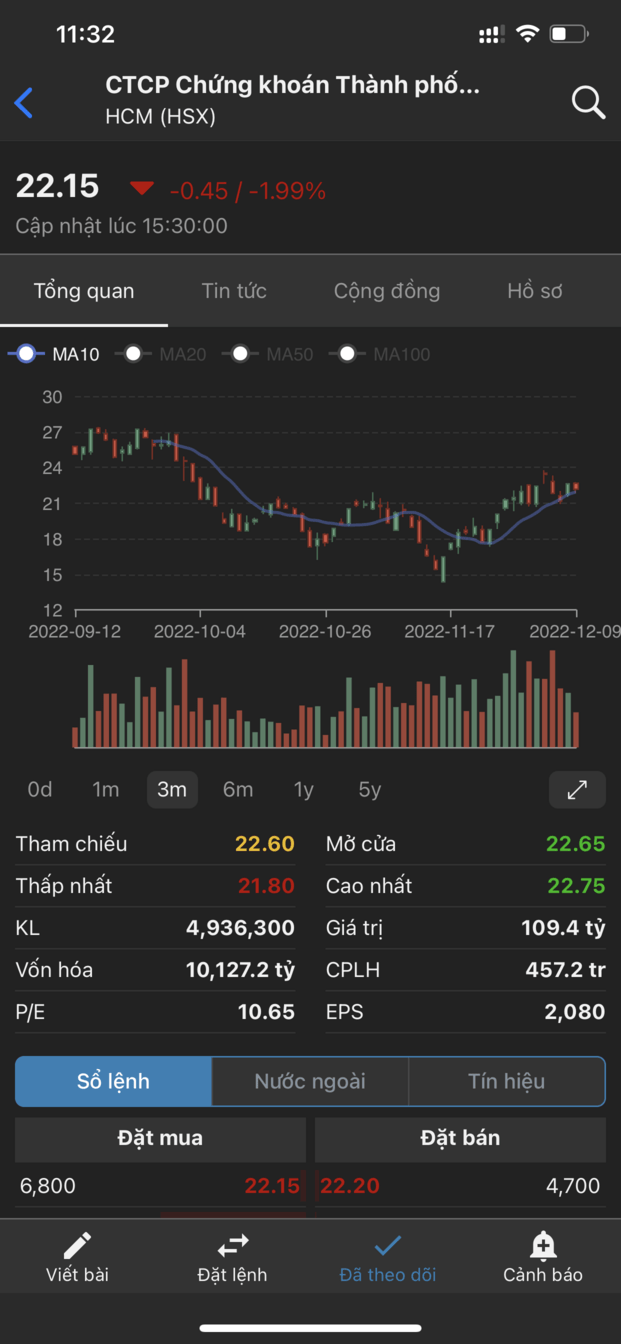This screenshot has width=621, height=1344.
Task: Show the 5y chart period
Action: 370,790
